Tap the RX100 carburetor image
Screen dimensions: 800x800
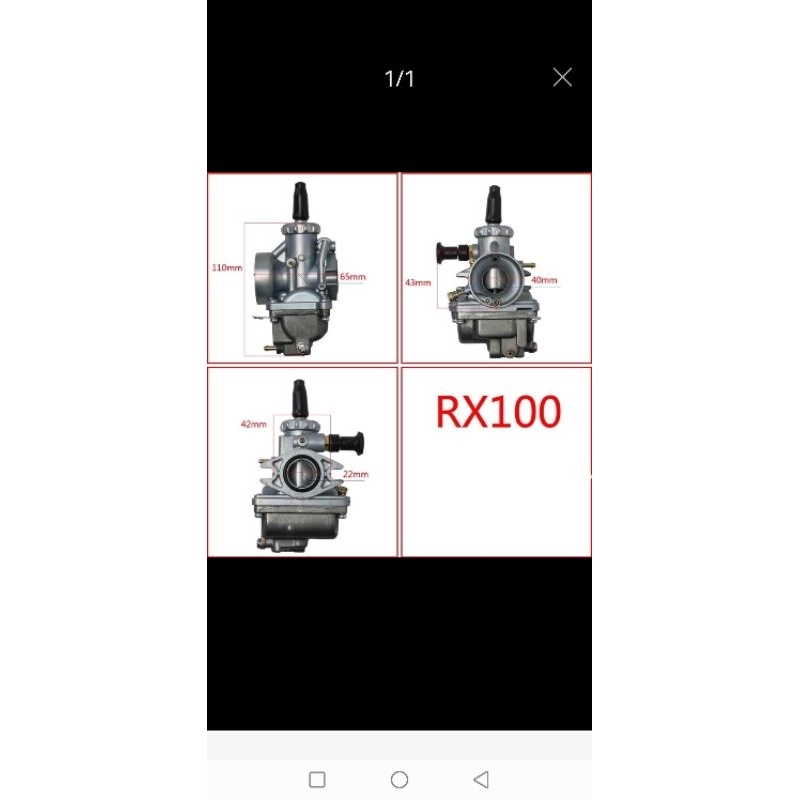(x=399, y=365)
